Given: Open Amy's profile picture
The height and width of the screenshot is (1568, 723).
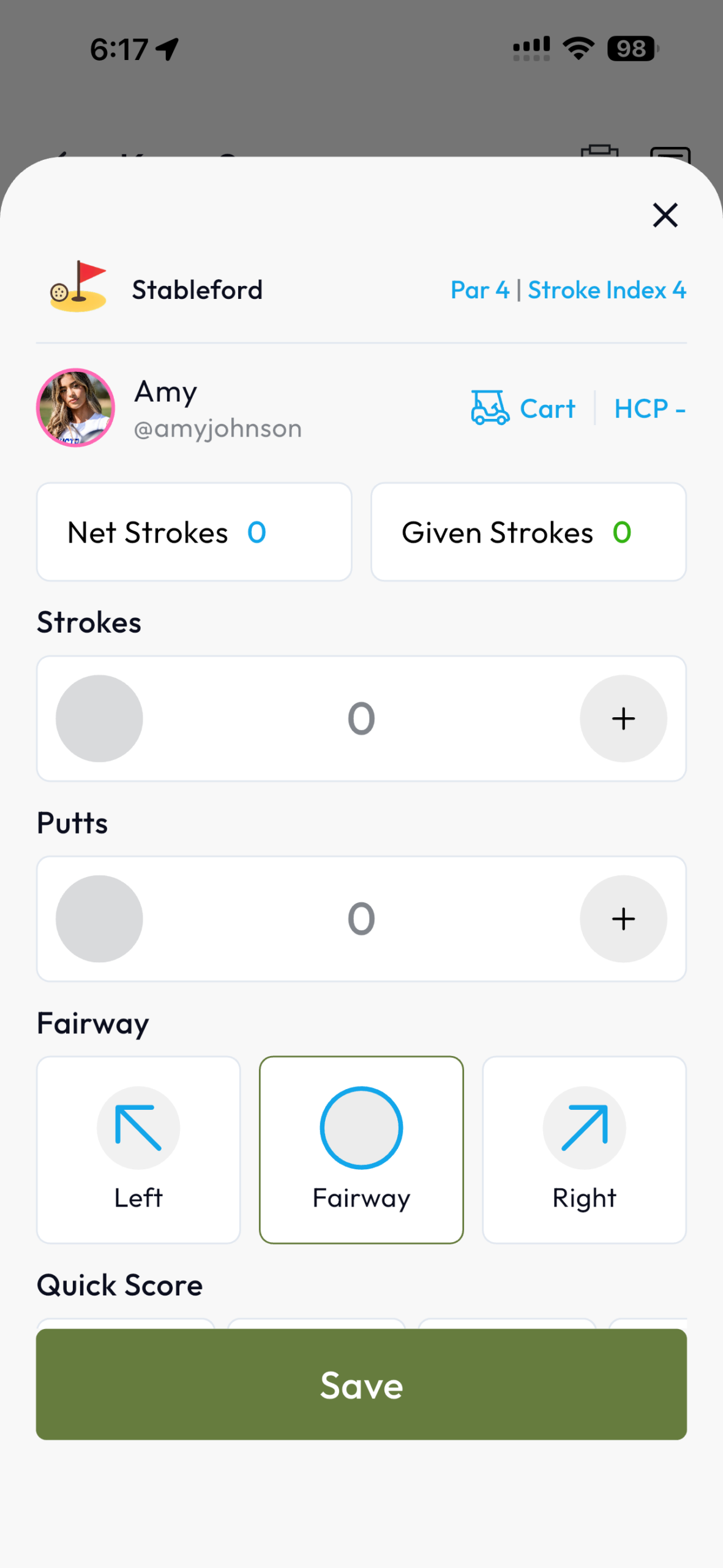Looking at the screenshot, I should (x=76, y=407).
